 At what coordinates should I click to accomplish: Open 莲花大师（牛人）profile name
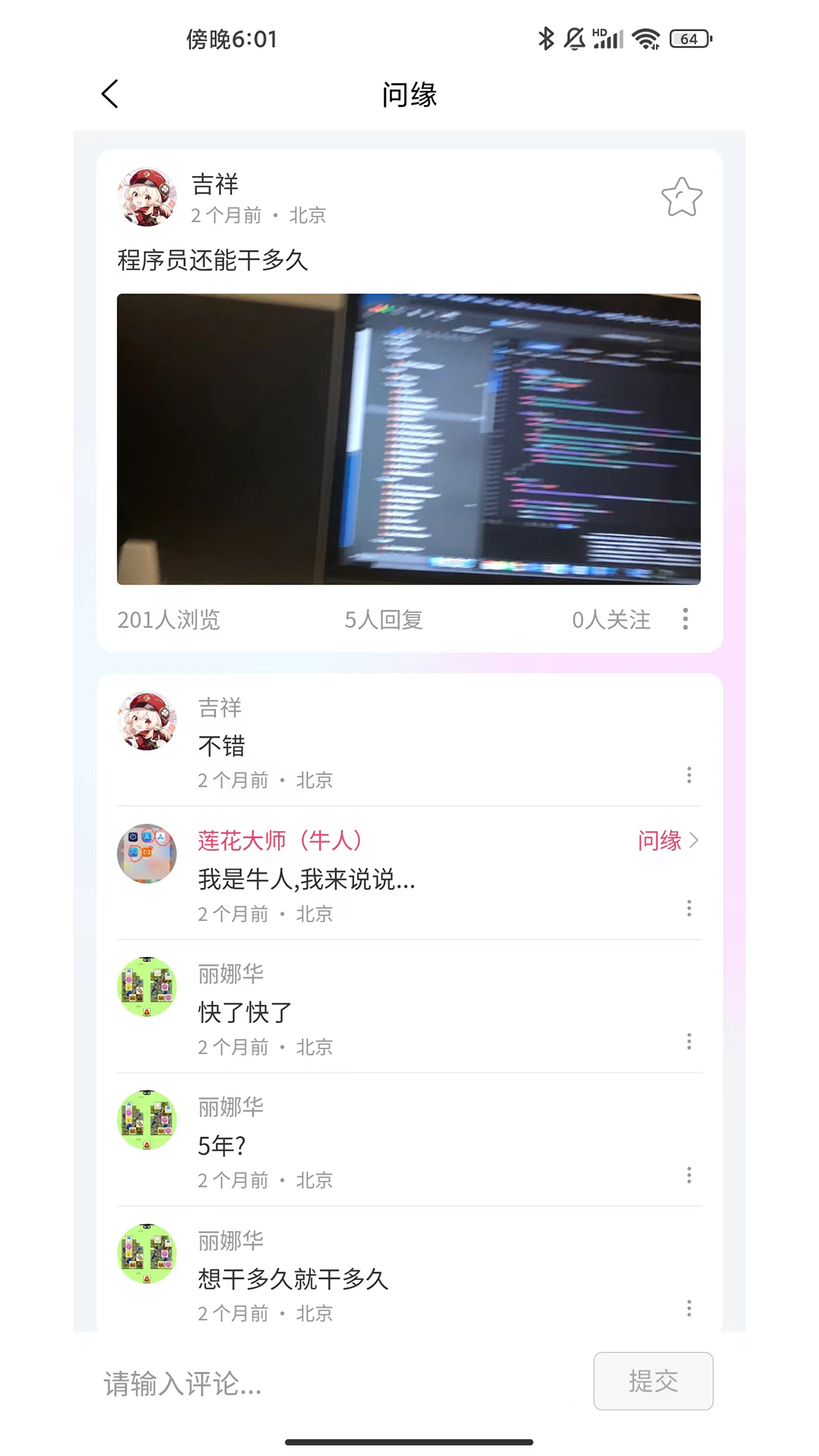pos(280,840)
